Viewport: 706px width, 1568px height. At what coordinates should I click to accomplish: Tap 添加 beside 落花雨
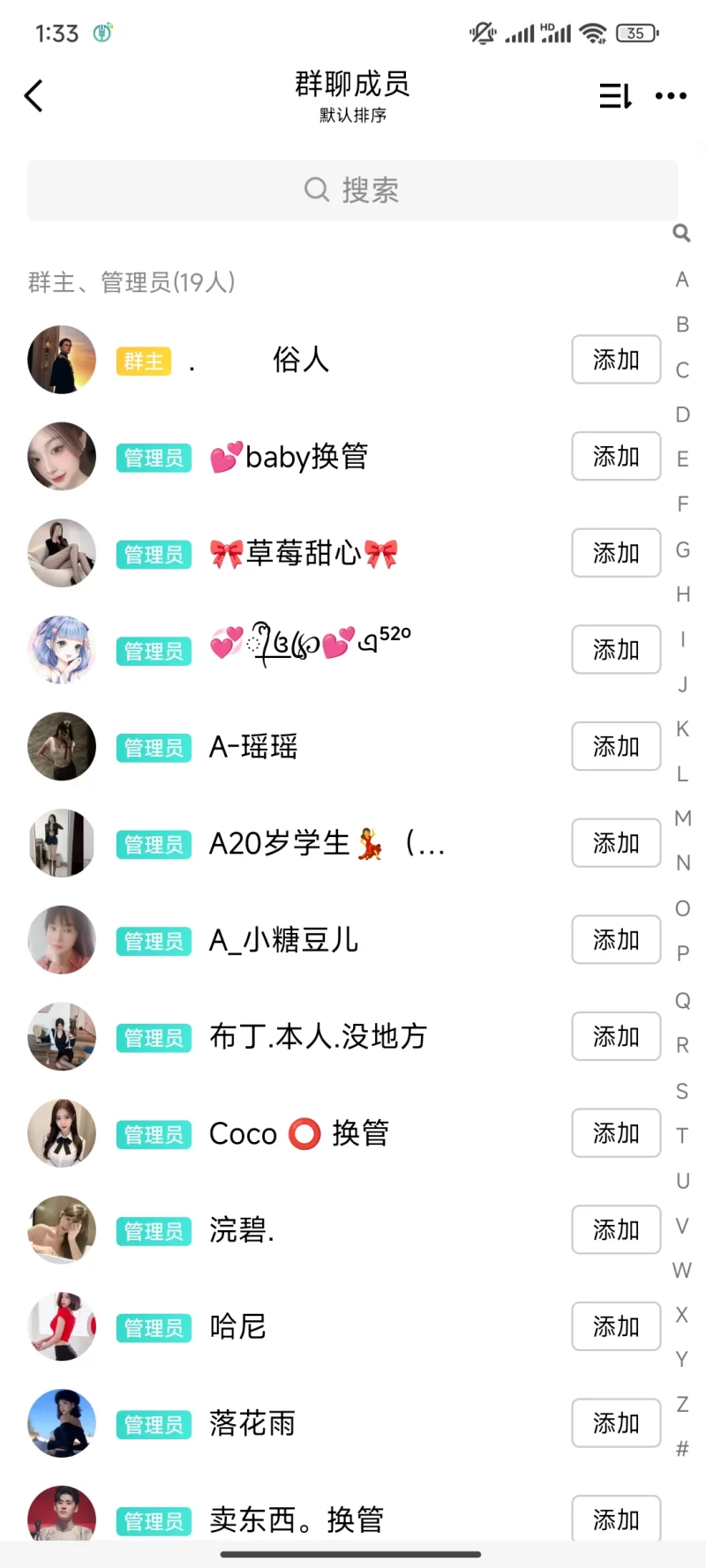[x=615, y=1423]
